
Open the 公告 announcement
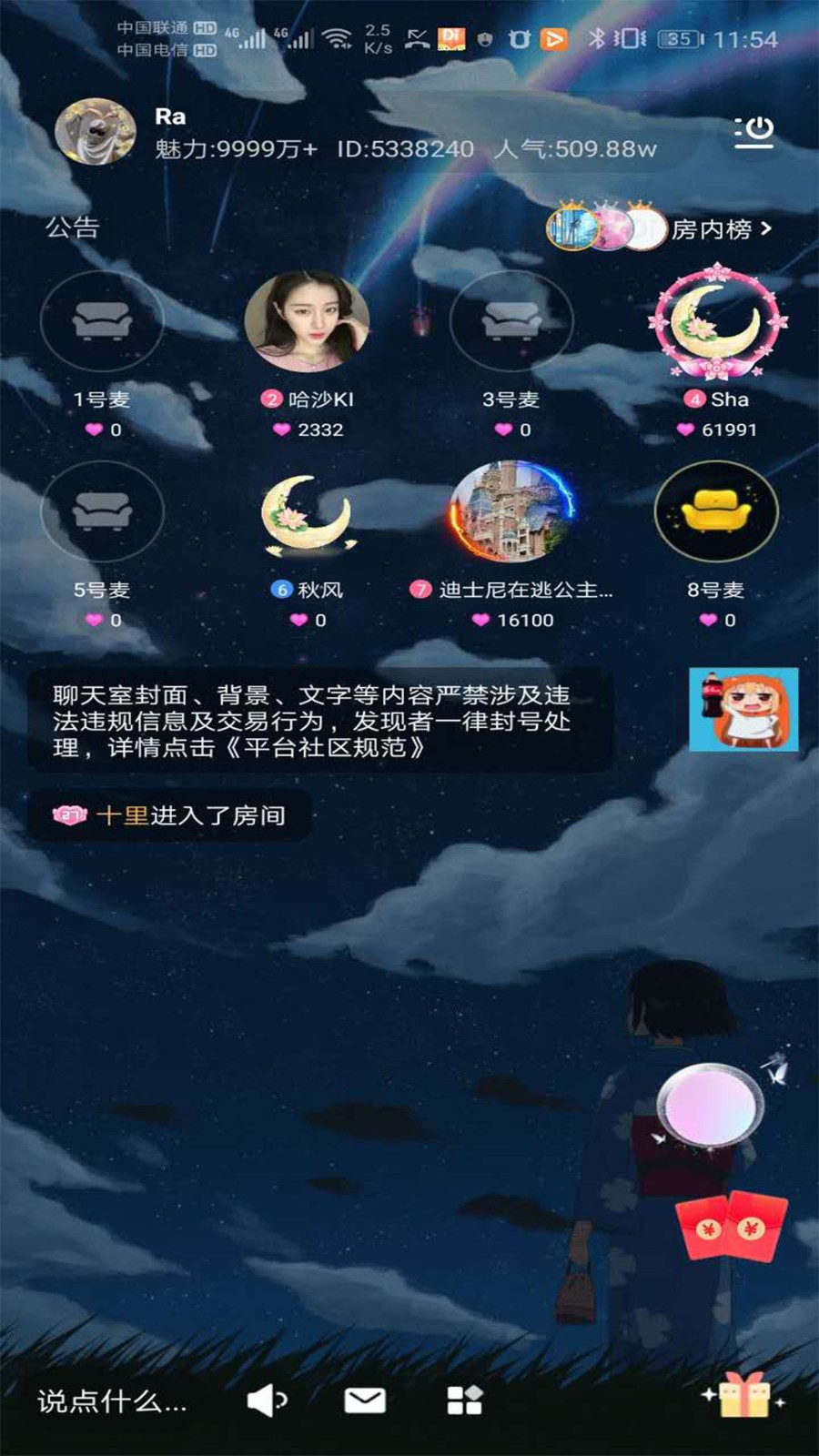tap(72, 227)
